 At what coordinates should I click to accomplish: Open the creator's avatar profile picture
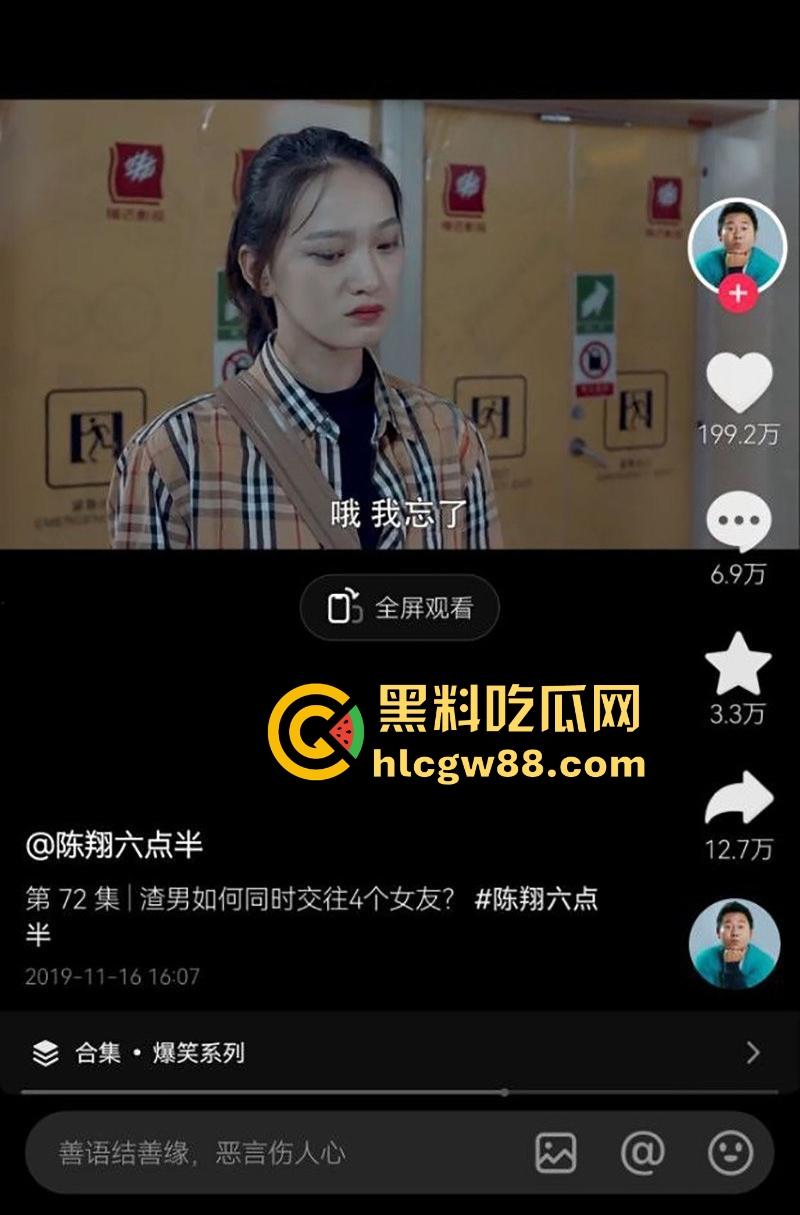tap(738, 243)
